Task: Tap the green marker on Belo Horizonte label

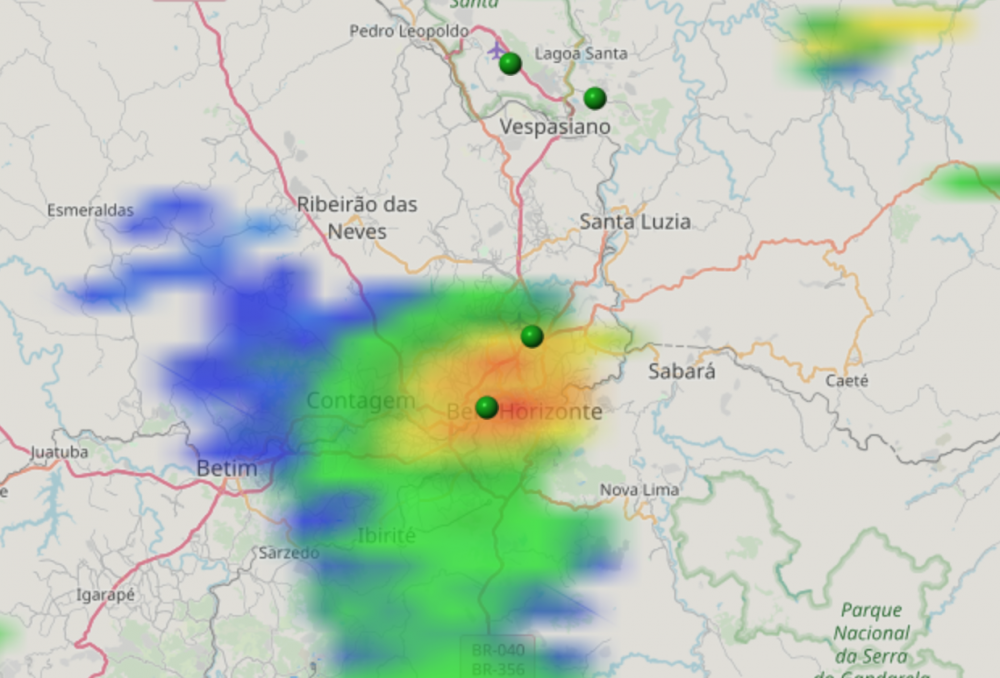Action: click(x=487, y=407)
